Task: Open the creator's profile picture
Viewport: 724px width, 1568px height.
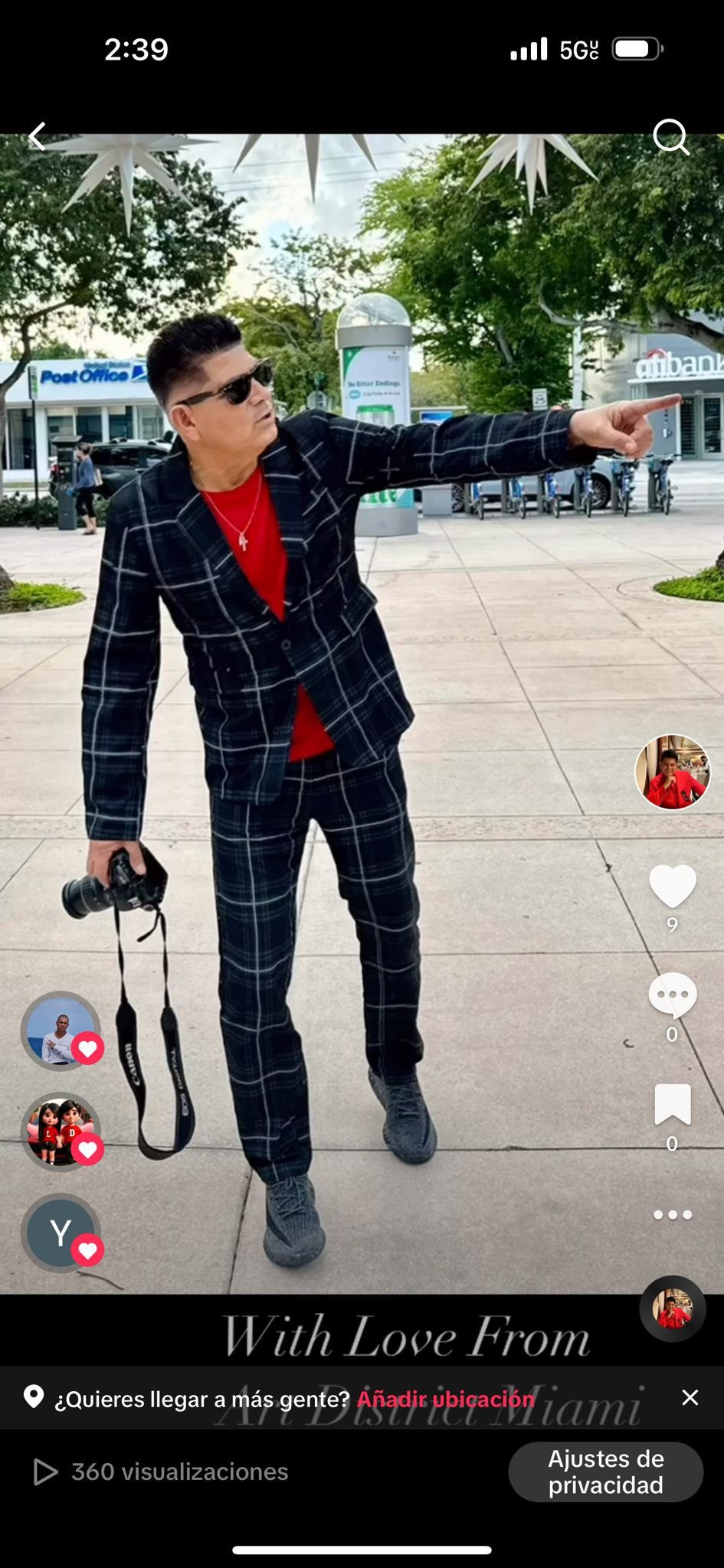Action: 672,772
